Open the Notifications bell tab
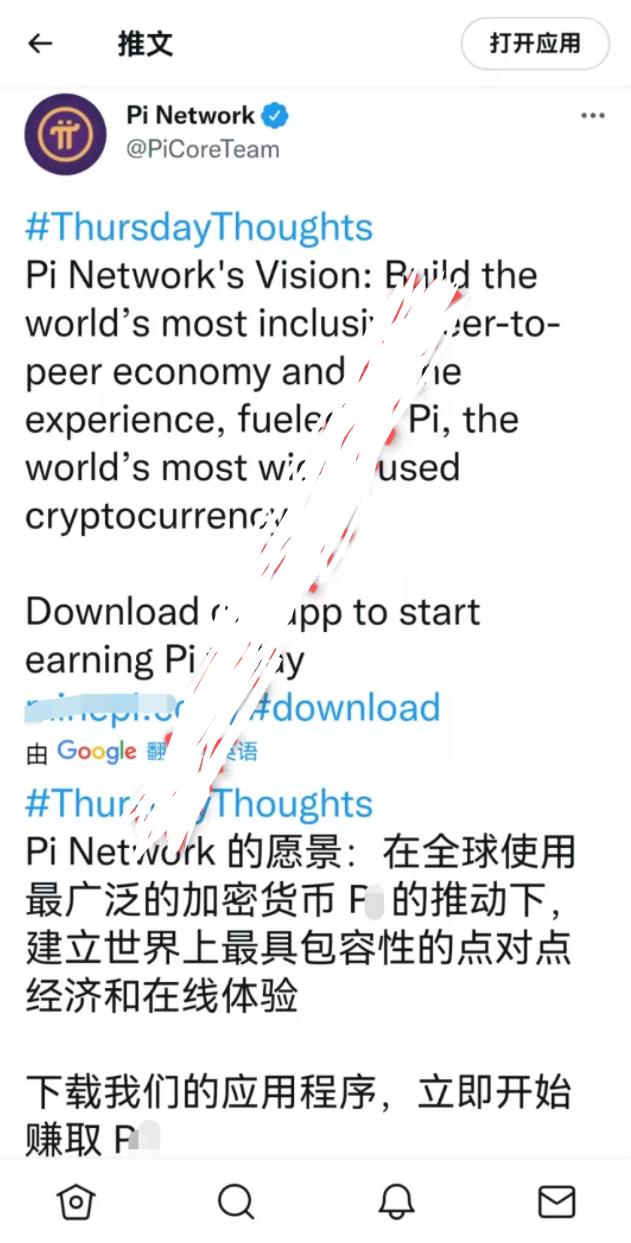 [396, 1200]
